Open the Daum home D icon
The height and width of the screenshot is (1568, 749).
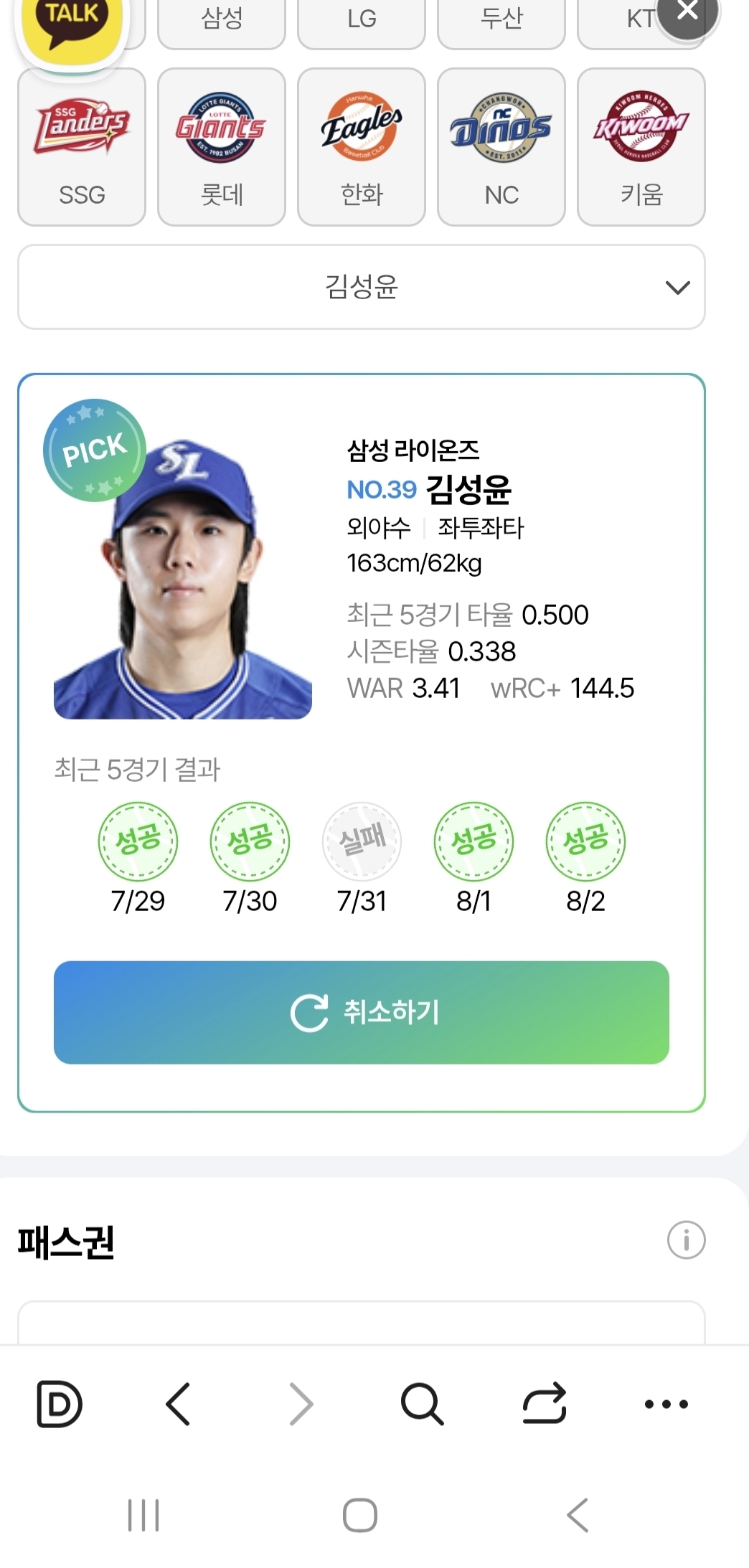[x=59, y=1403]
